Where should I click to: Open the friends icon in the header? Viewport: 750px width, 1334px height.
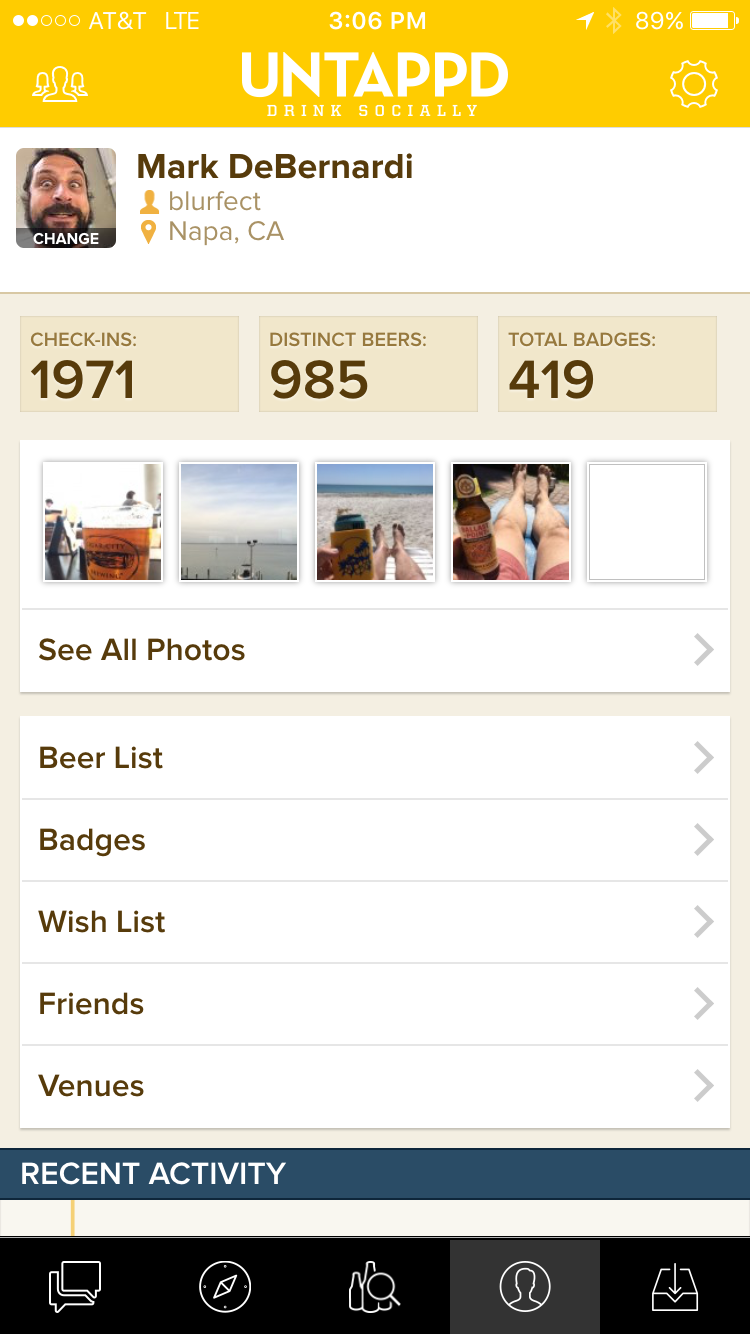(60, 85)
